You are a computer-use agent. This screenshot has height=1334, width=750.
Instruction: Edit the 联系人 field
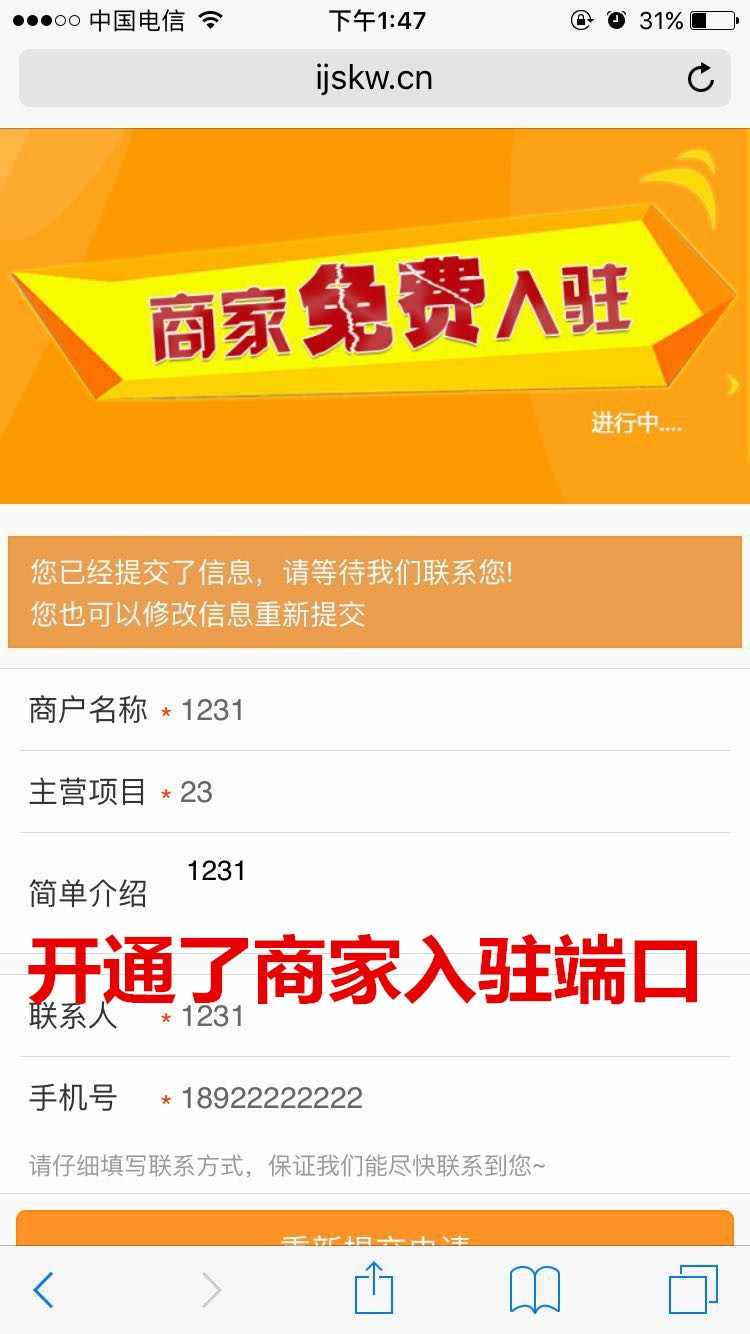(450, 1017)
